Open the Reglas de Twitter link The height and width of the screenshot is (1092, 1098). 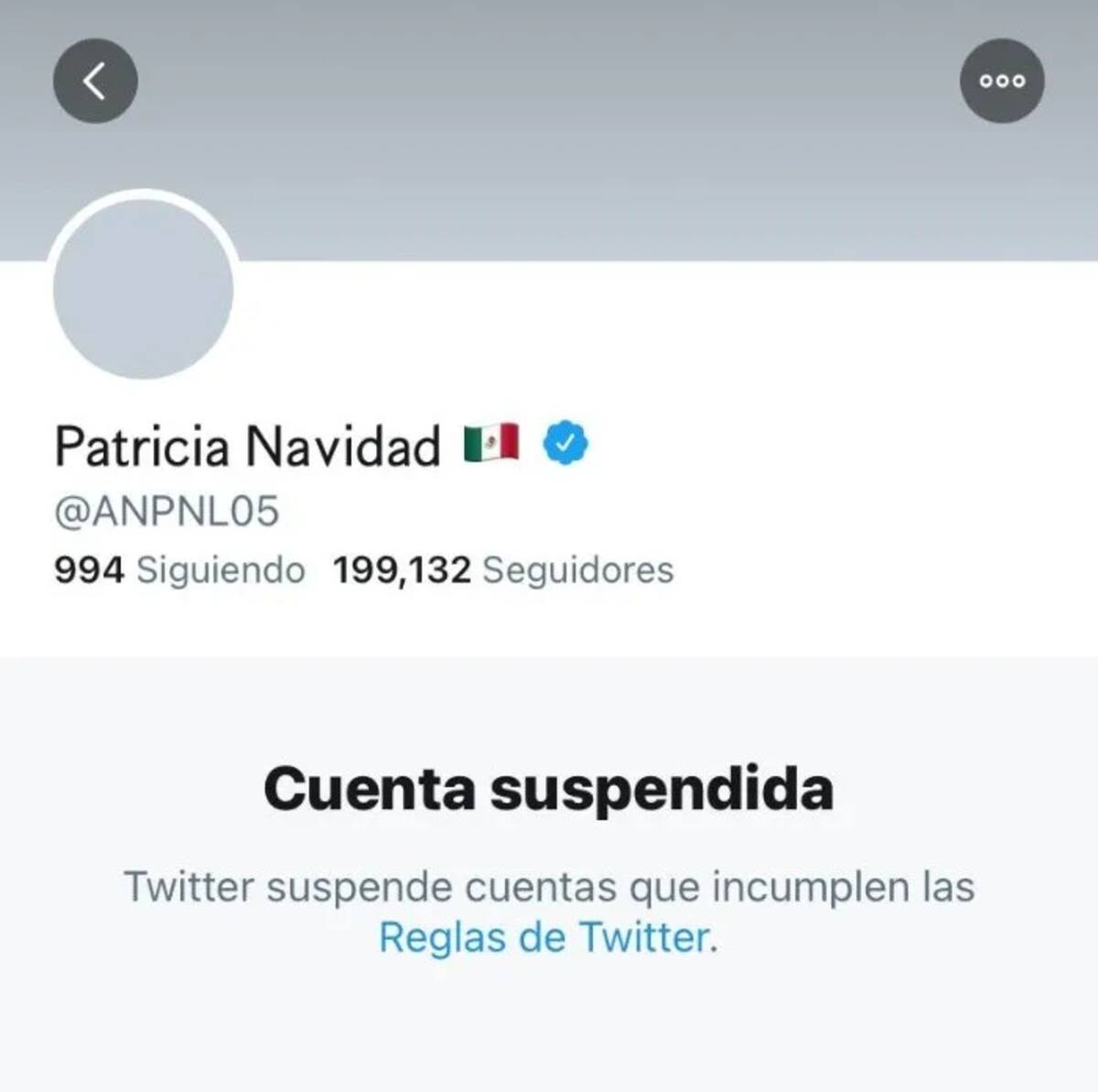pyautogui.click(x=544, y=937)
